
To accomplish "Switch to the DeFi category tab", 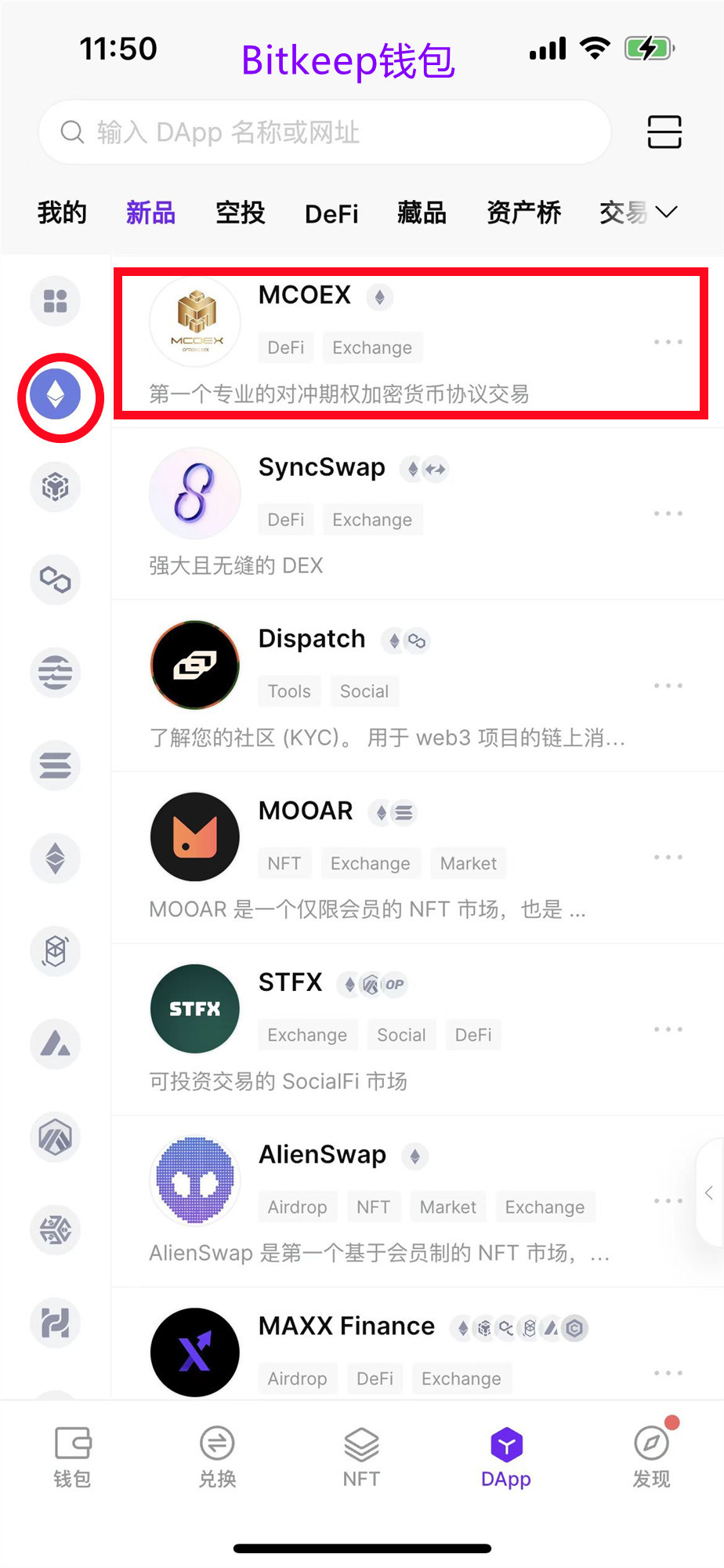I will (x=331, y=212).
